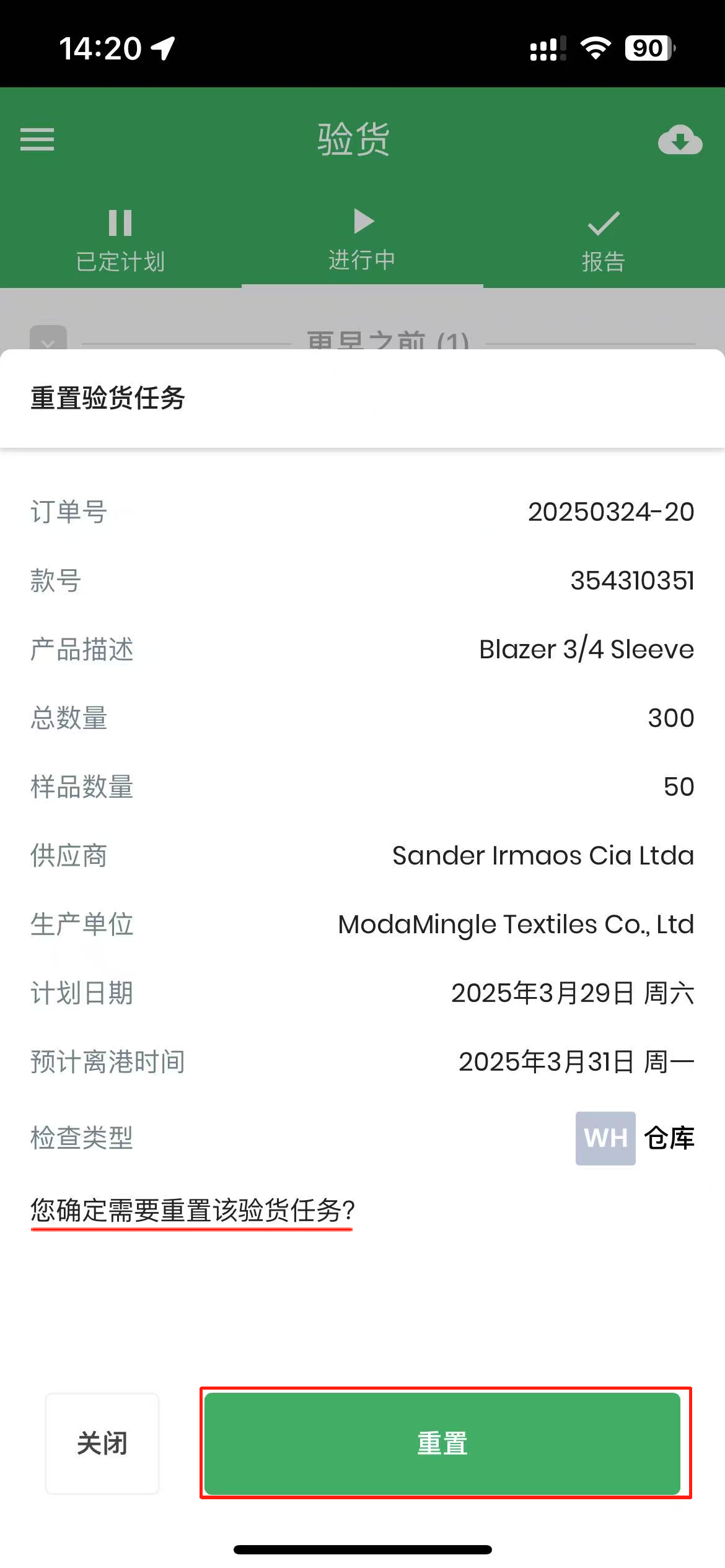Viewport: 725px width, 1568px height.
Task: Select the 进行中 tab
Action: pyautogui.click(x=362, y=242)
